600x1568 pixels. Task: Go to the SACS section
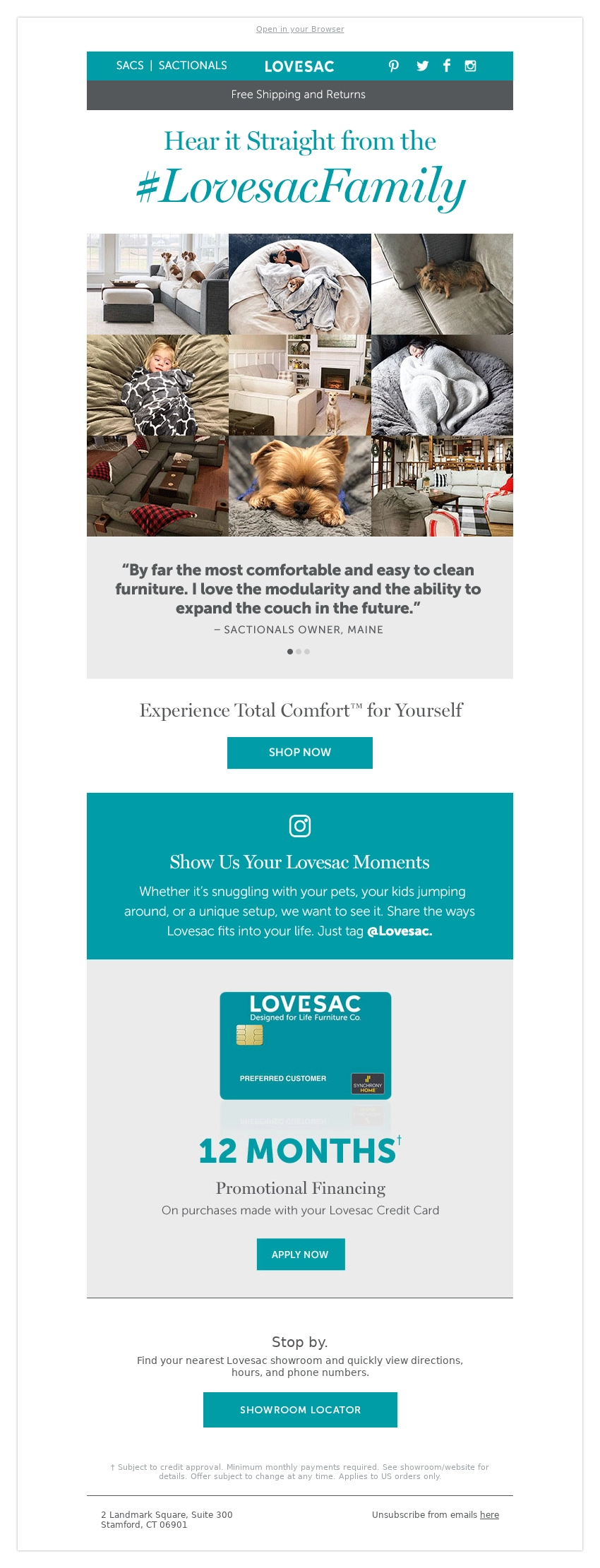130,66
